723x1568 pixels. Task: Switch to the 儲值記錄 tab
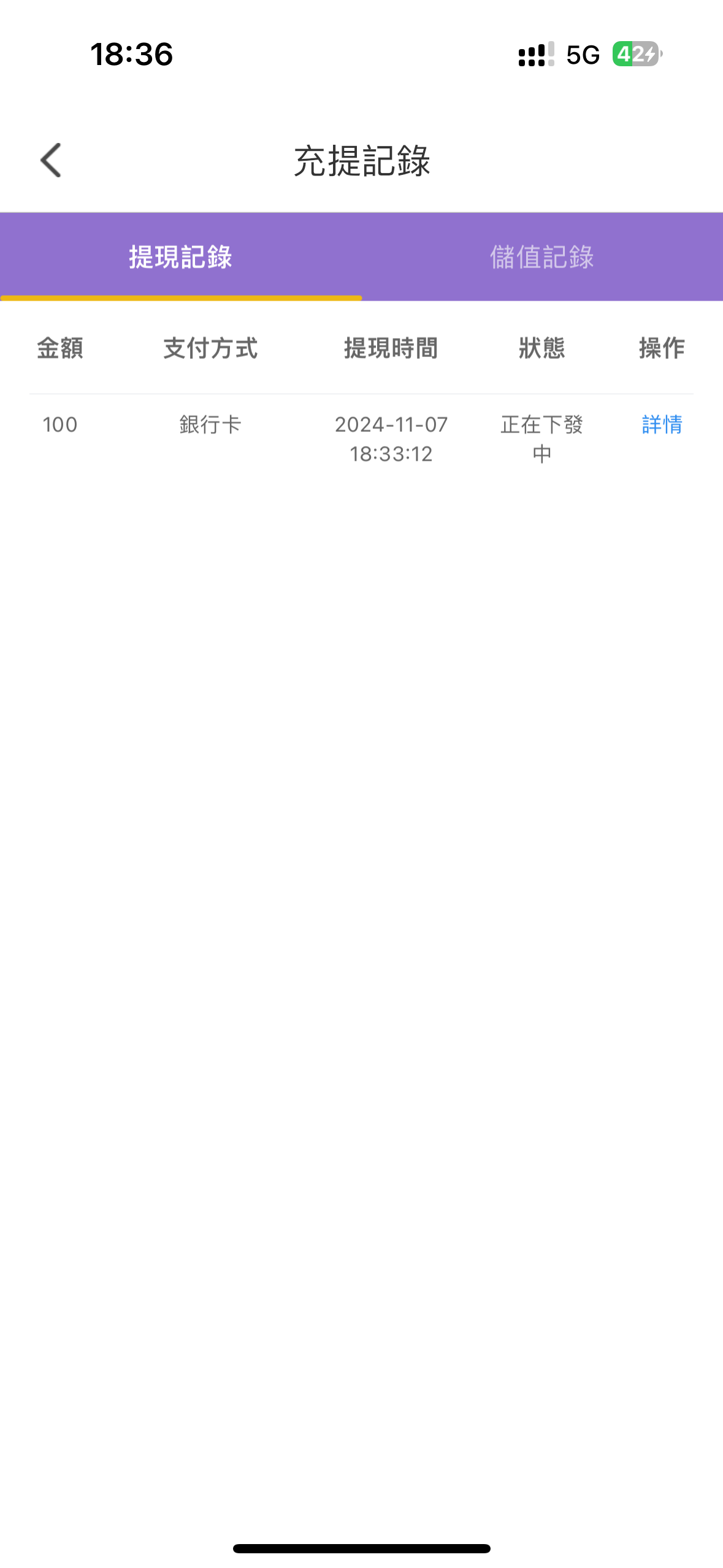click(x=542, y=257)
